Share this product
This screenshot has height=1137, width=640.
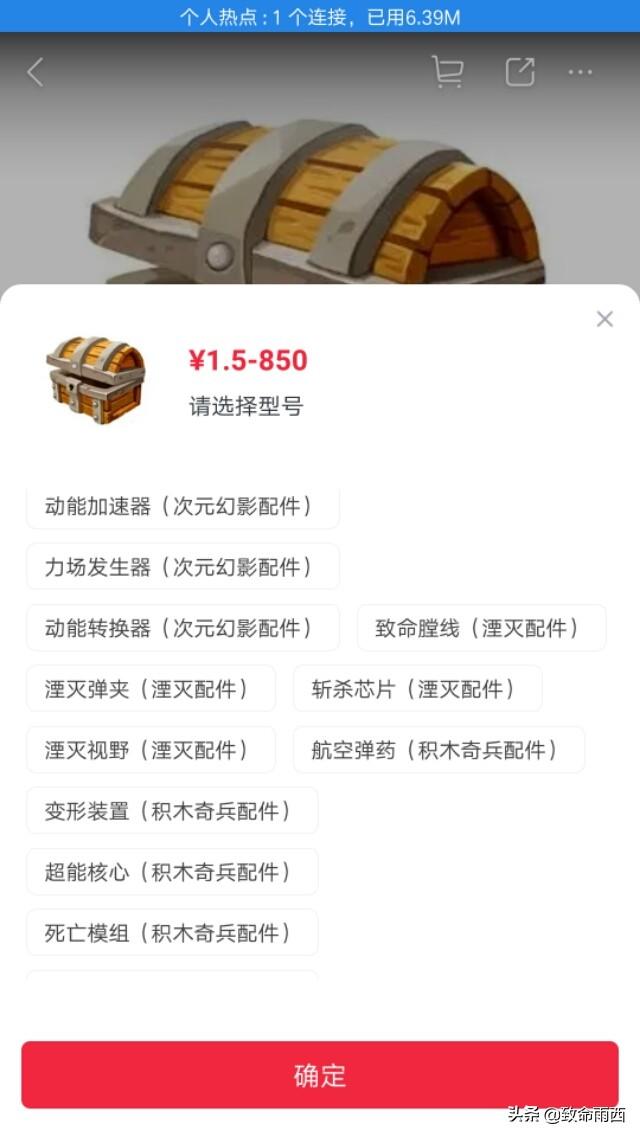(520, 72)
